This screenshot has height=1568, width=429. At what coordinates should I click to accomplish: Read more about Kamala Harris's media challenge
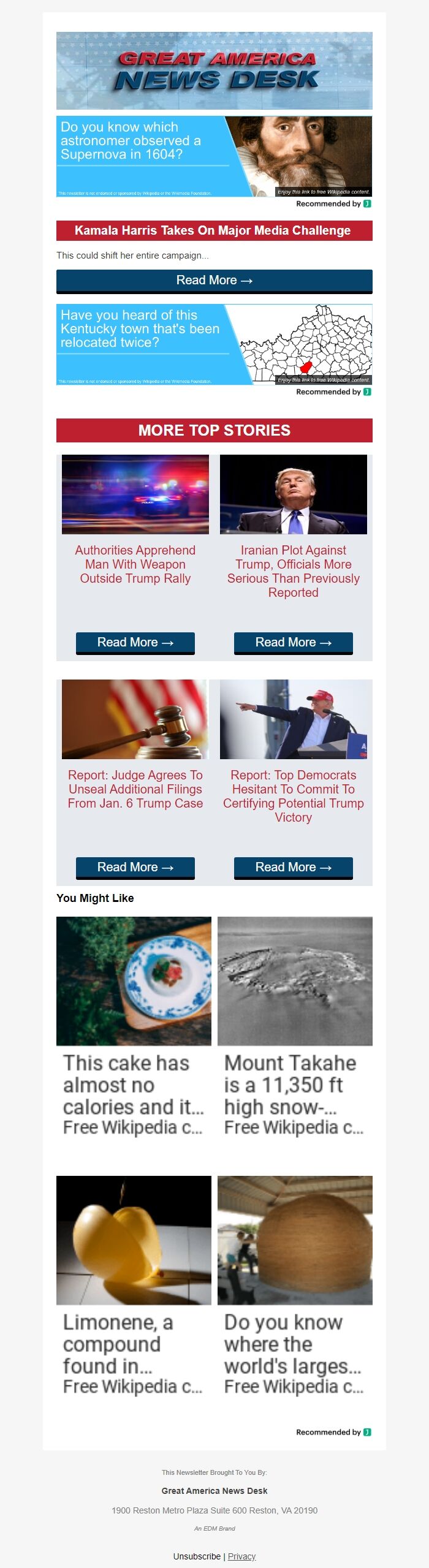click(x=214, y=281)
